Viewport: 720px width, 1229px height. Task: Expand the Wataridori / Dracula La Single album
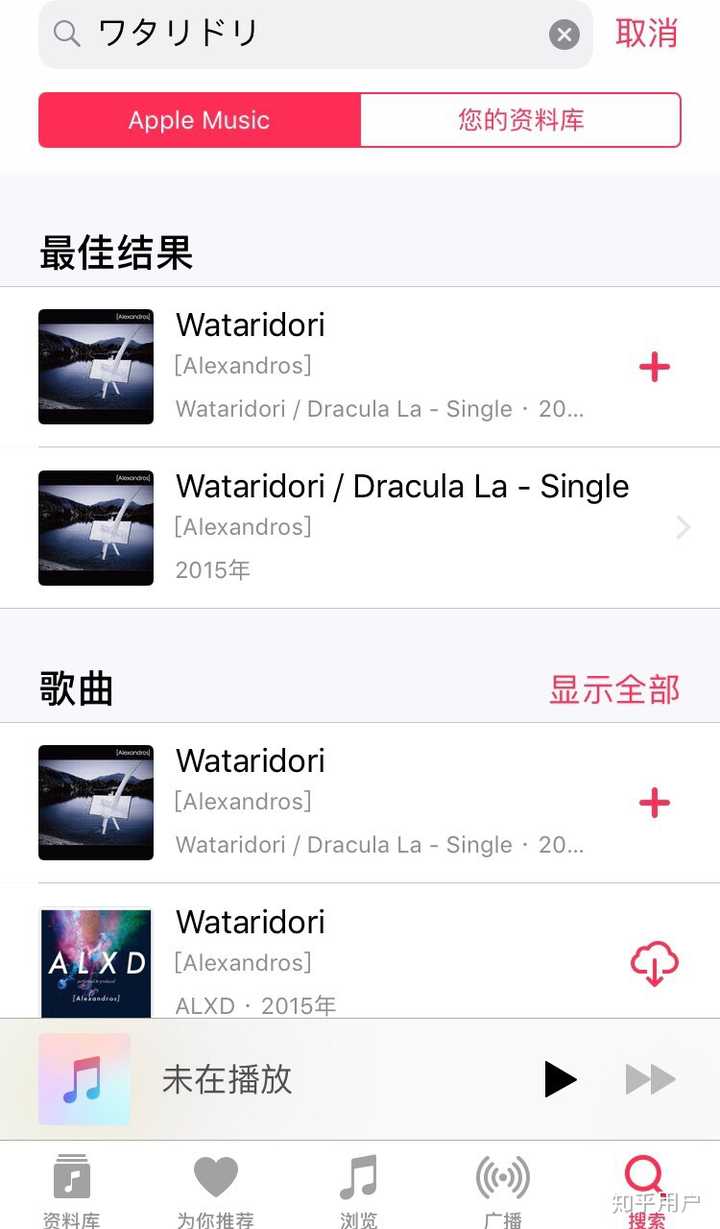pyautogui.click(x=683, y=527)
